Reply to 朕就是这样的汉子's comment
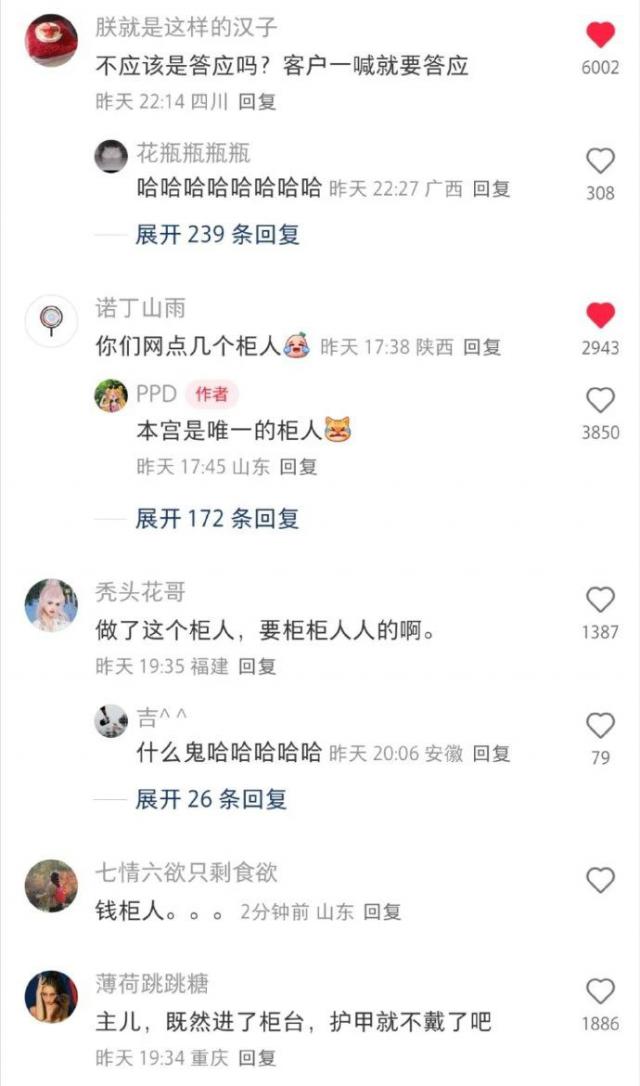 coord(257,102)
